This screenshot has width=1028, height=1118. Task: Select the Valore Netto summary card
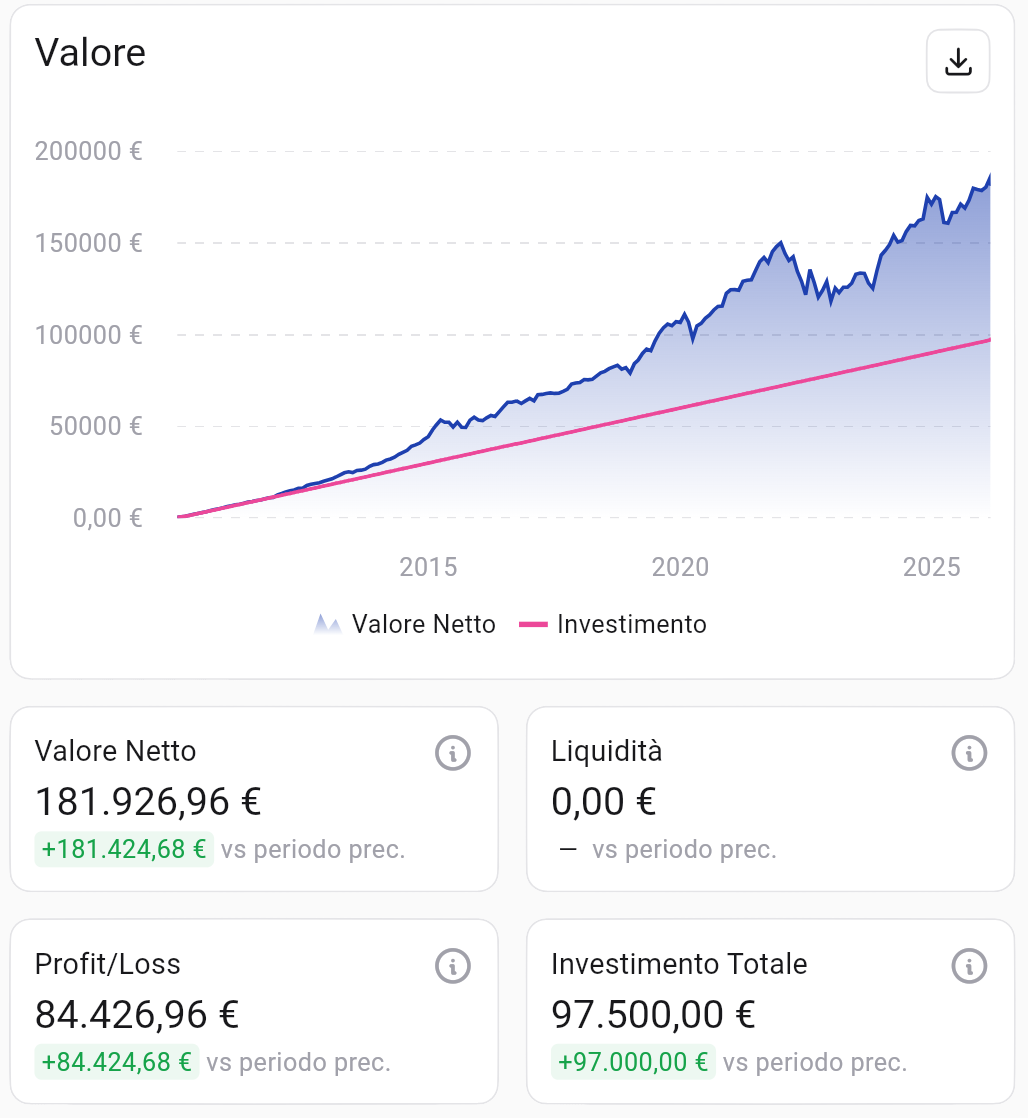[253, 798]
